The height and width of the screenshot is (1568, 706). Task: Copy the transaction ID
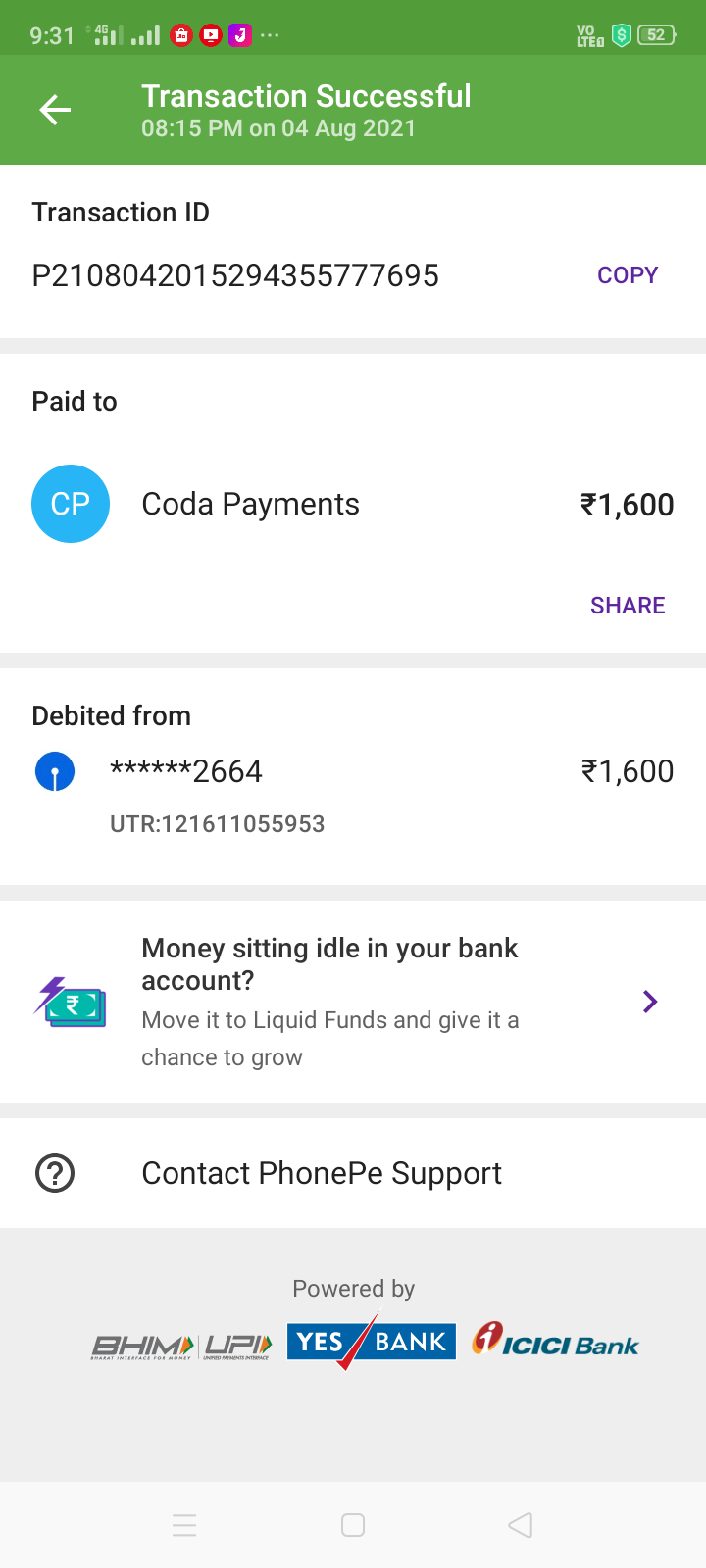pyautogui.click(x=627, y=275)
